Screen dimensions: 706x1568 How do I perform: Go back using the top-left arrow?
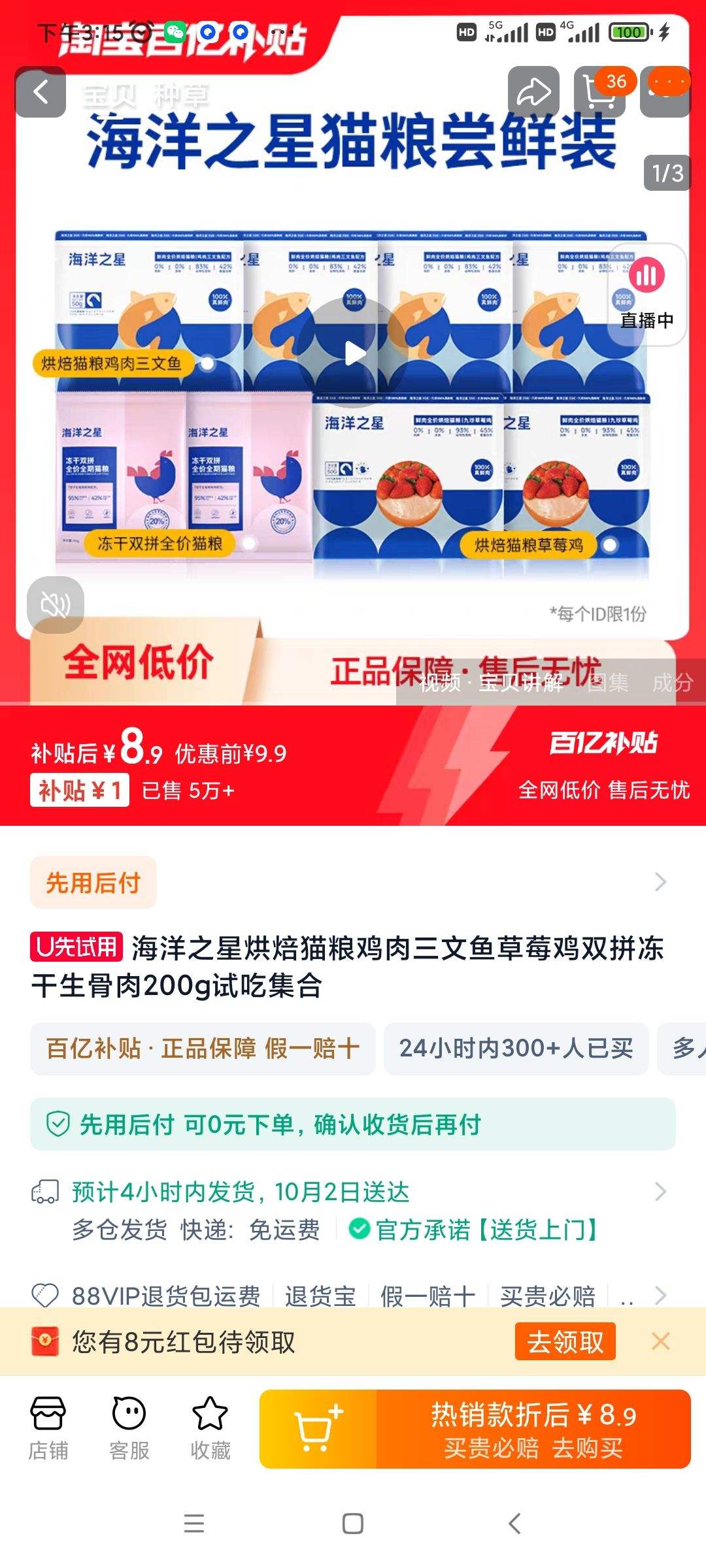(41, 92)
